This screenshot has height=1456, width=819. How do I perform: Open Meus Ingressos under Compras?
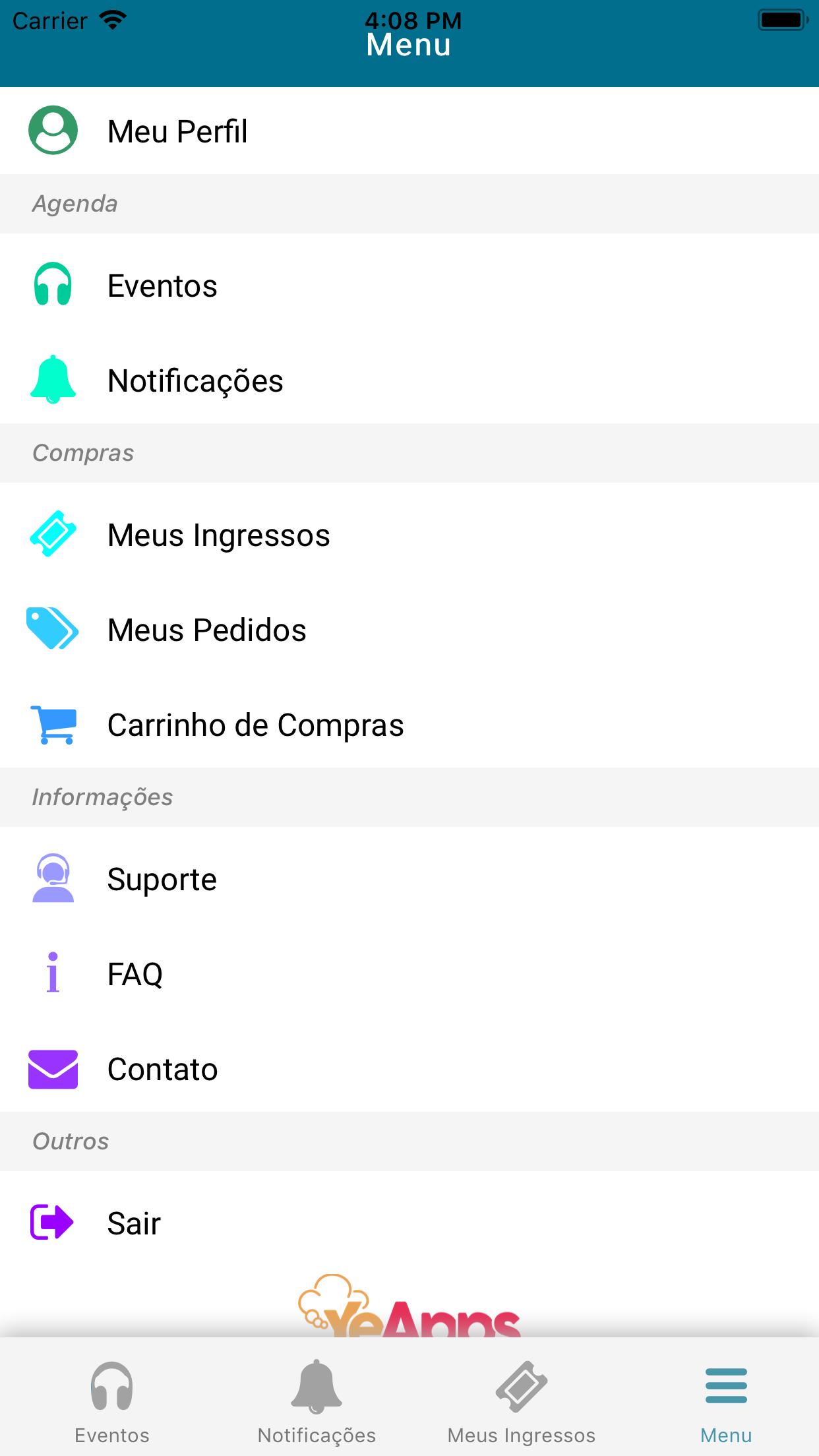pos(409,535)
